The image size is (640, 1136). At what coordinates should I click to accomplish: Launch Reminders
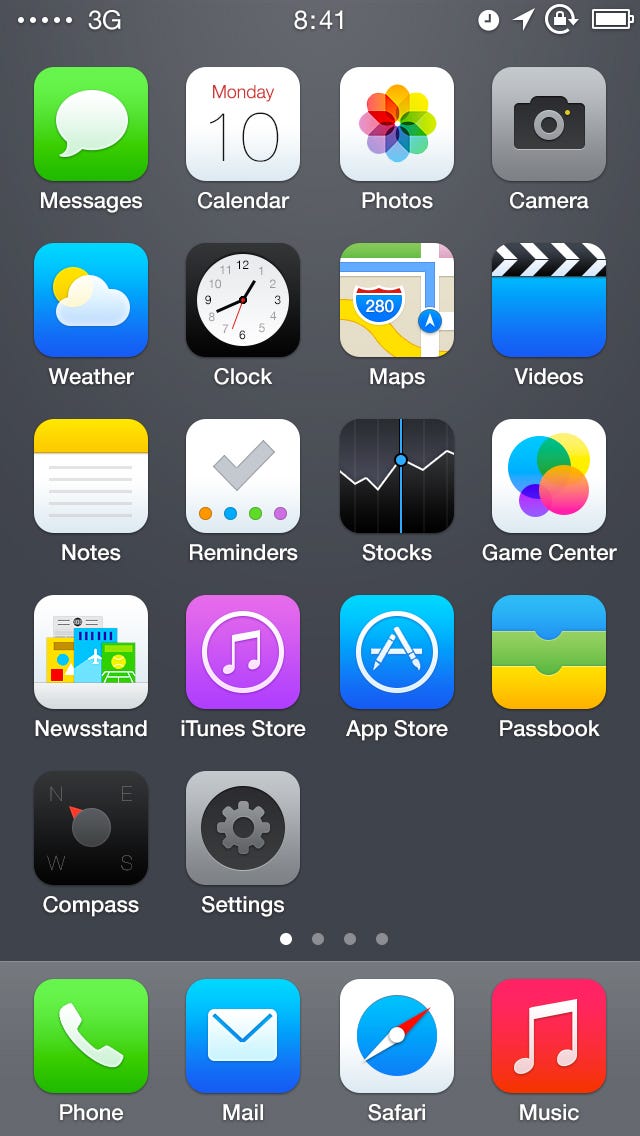243,476
